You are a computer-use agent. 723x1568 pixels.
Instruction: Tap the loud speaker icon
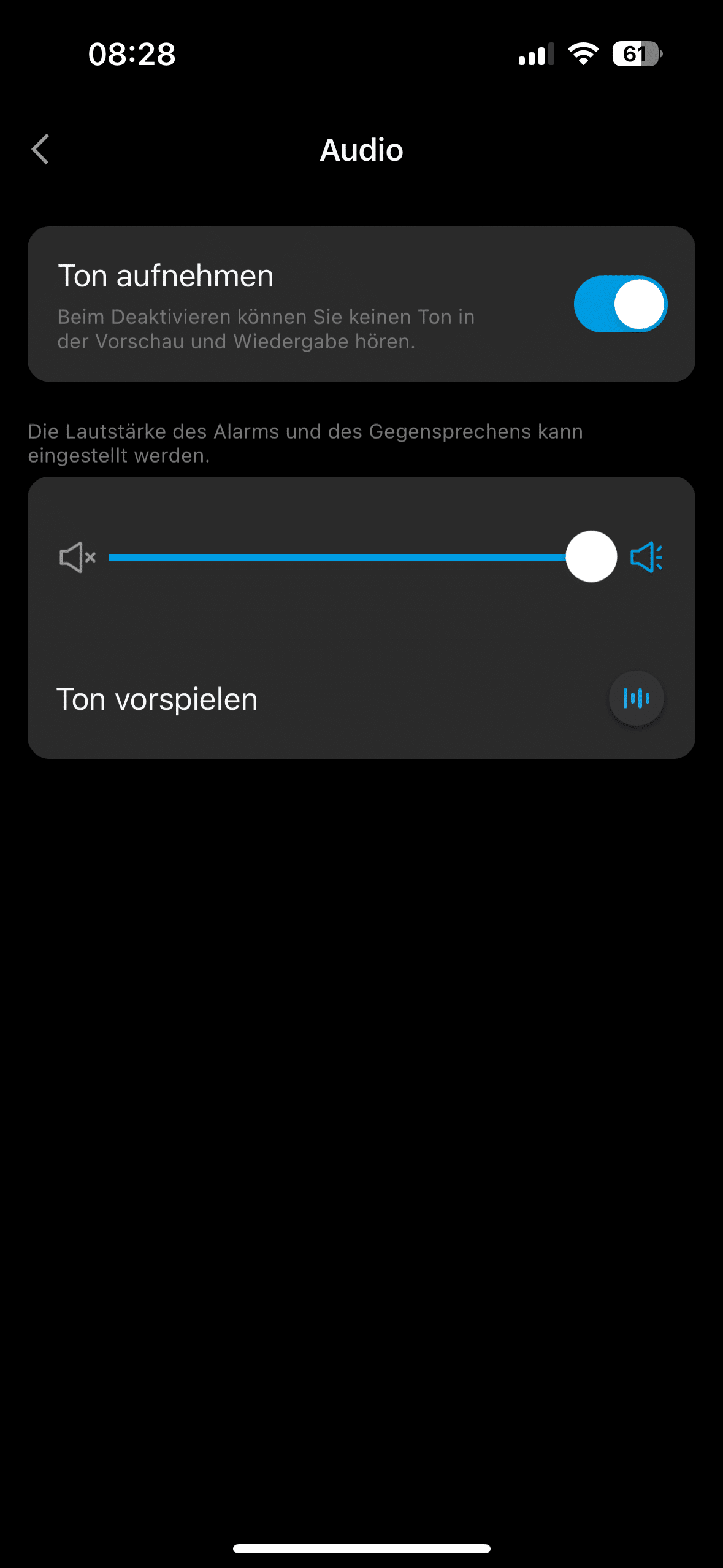[646, 558]
